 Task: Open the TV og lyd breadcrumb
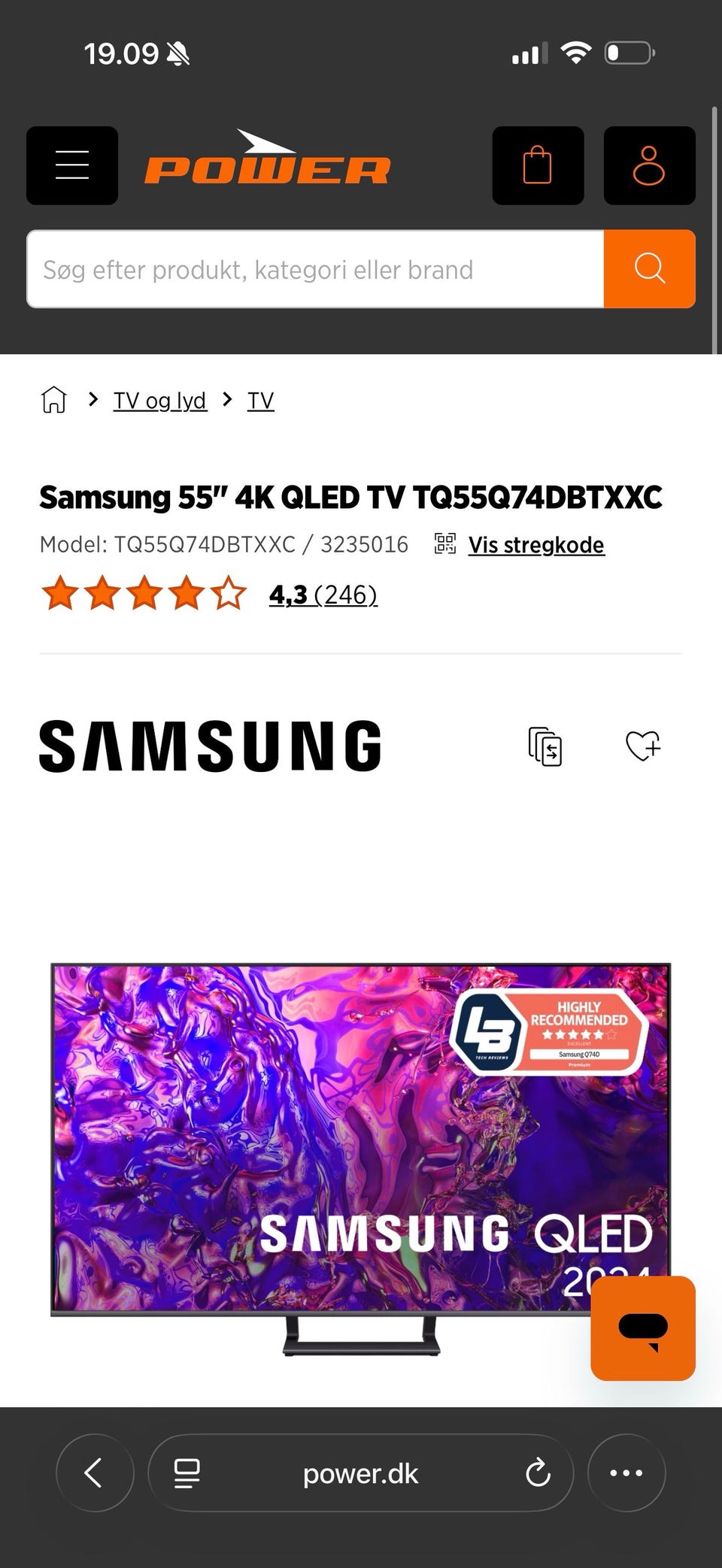tap(159, 401)
